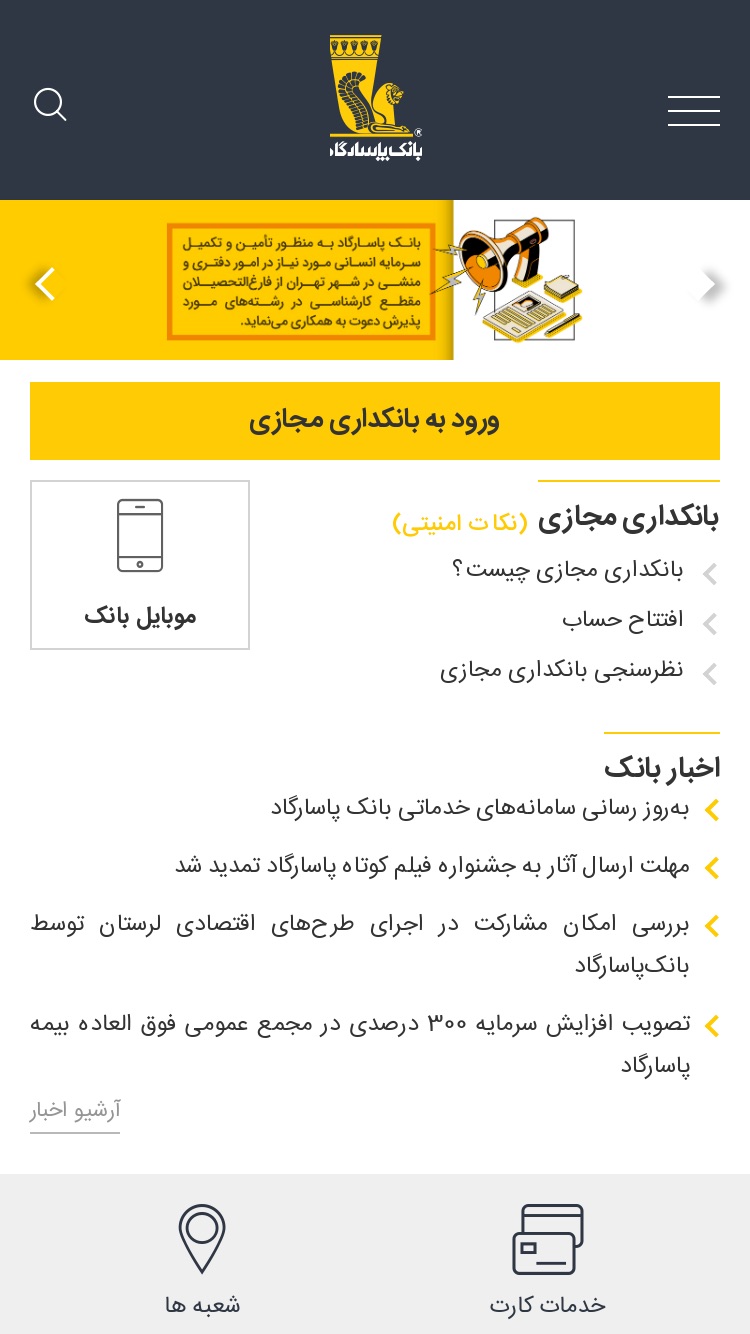
Task: Open news about افزایش سرمایه بیمه پاسارگاد
Action: point(360,1044)
